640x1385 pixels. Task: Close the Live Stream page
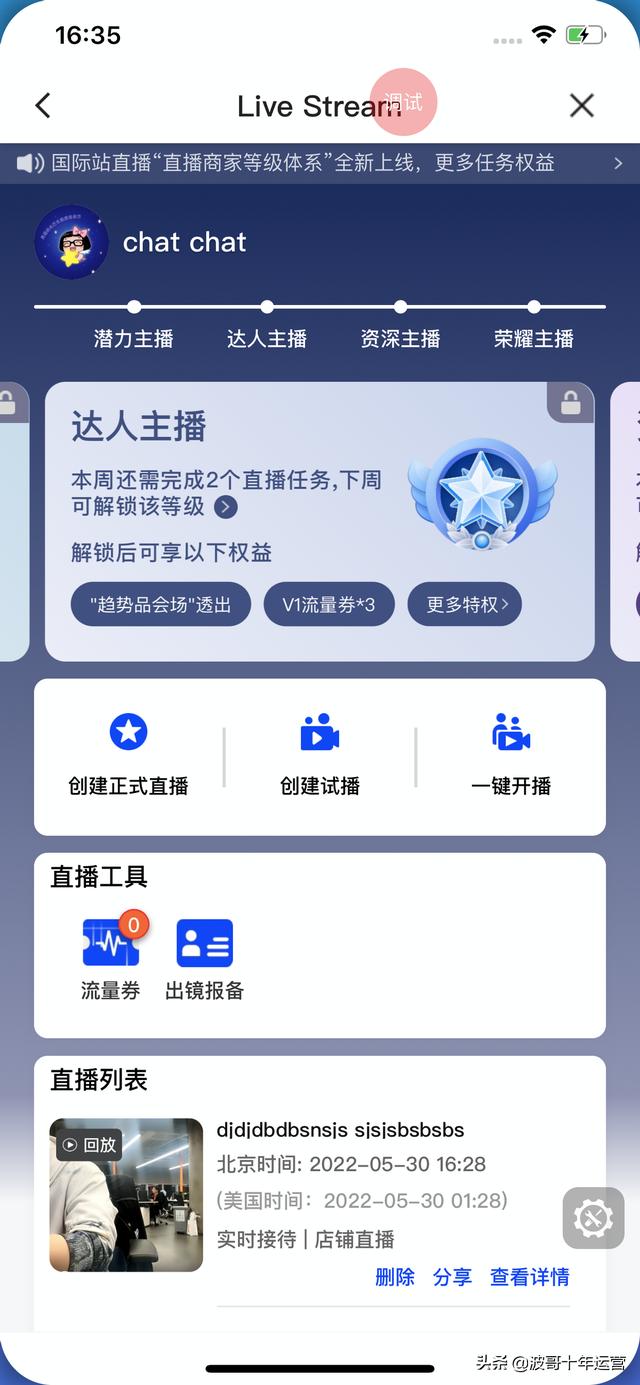pyautogui.click(x=582, y=105)
